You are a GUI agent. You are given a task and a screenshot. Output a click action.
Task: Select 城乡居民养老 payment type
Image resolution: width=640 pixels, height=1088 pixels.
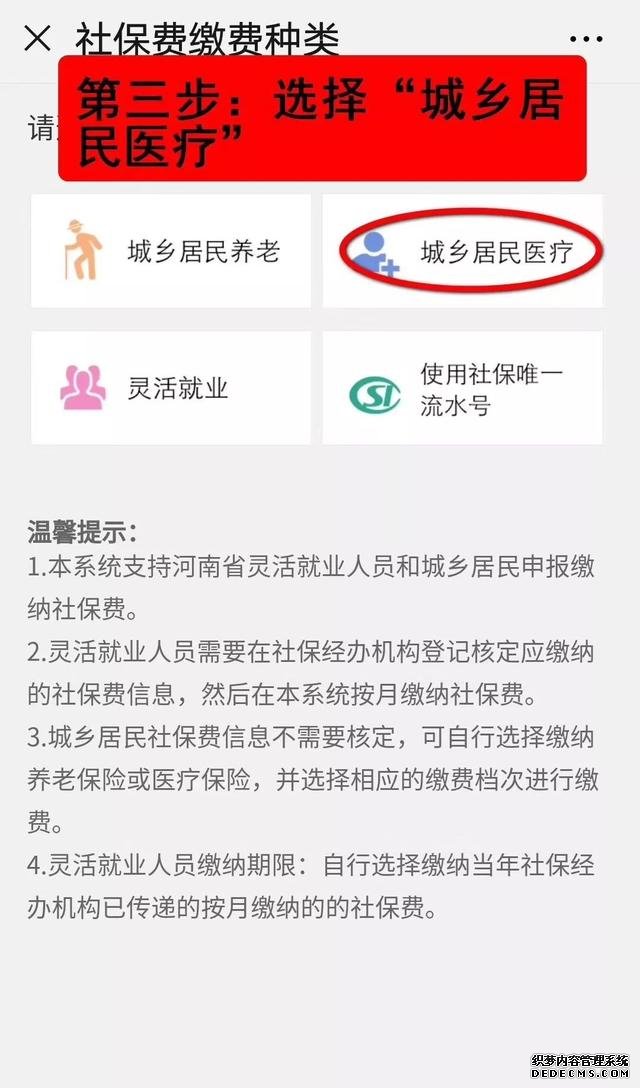[x=171, y=251]
